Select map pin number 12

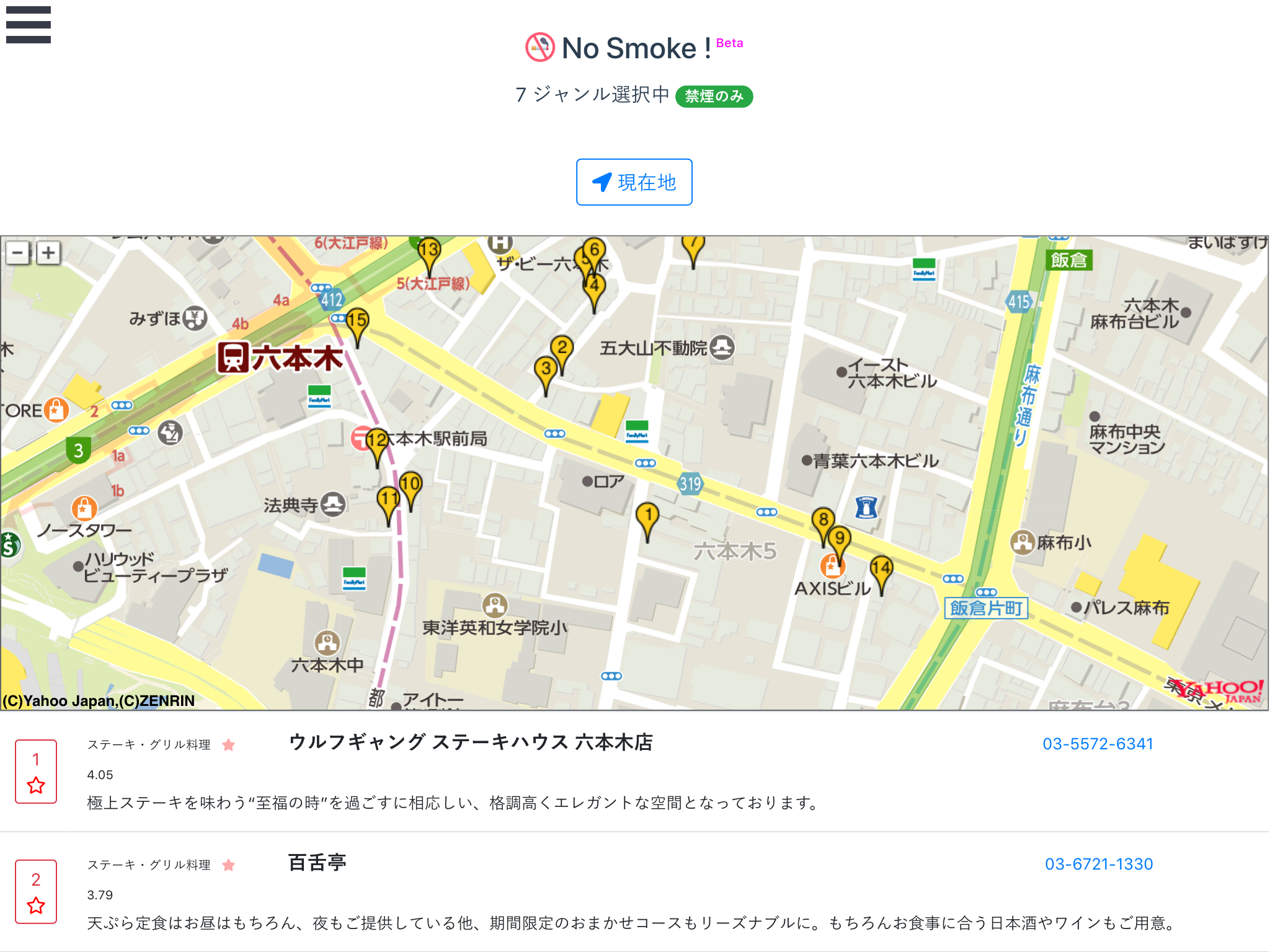click(x=377, y=442)
